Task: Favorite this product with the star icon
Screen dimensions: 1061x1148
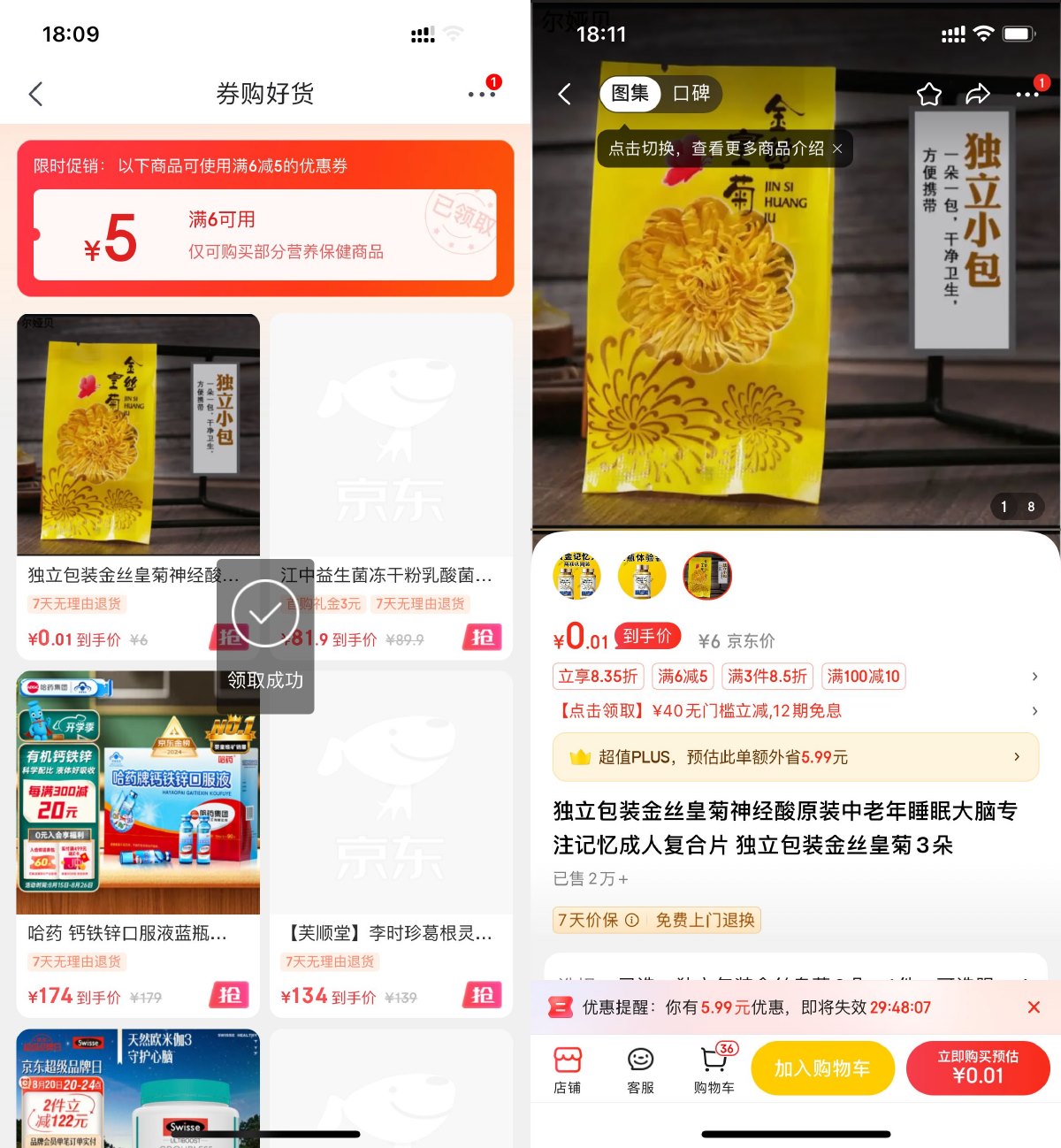Action: tap(928, 94)
